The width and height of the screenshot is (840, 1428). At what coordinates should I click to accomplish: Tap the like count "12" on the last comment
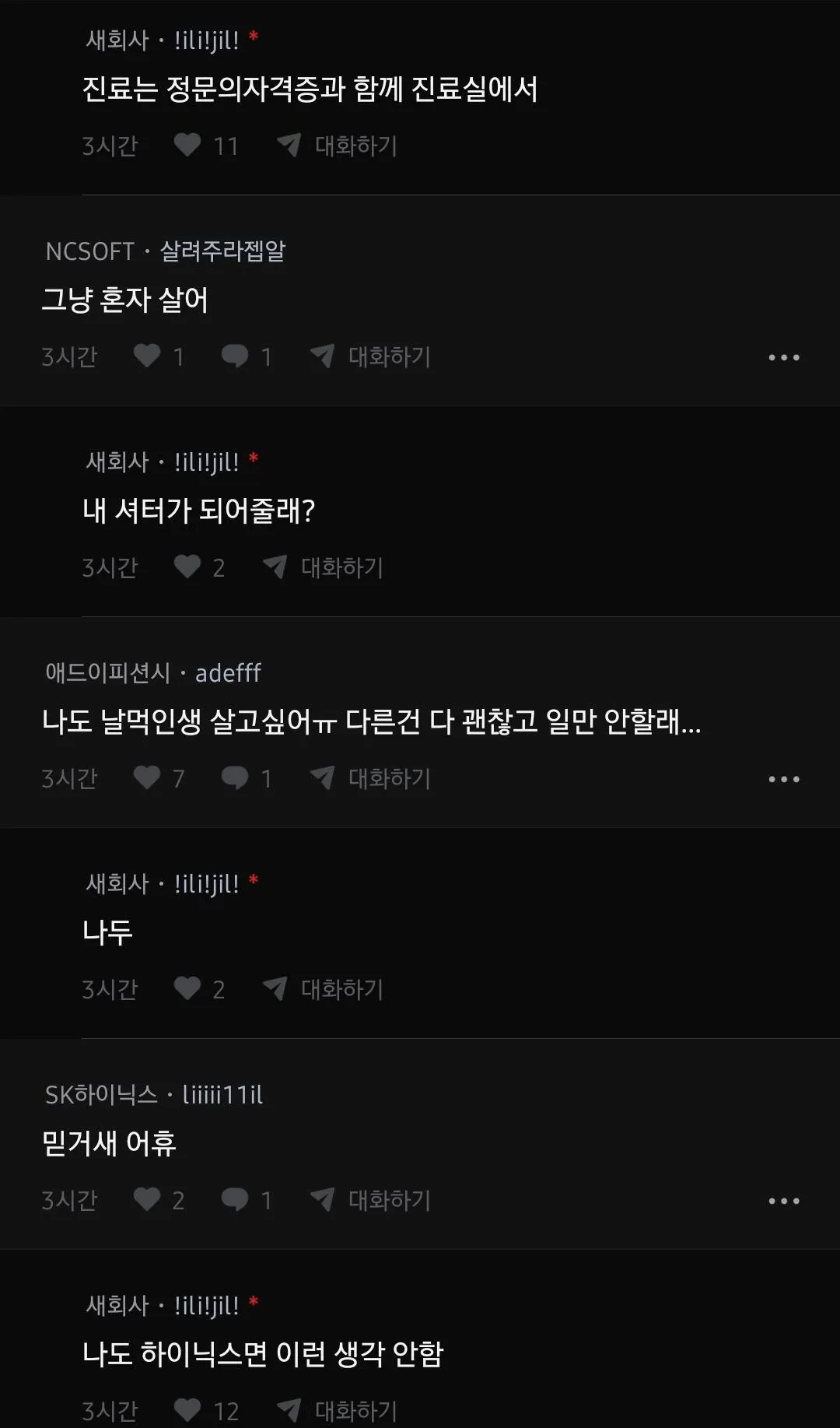(226, 1409)
